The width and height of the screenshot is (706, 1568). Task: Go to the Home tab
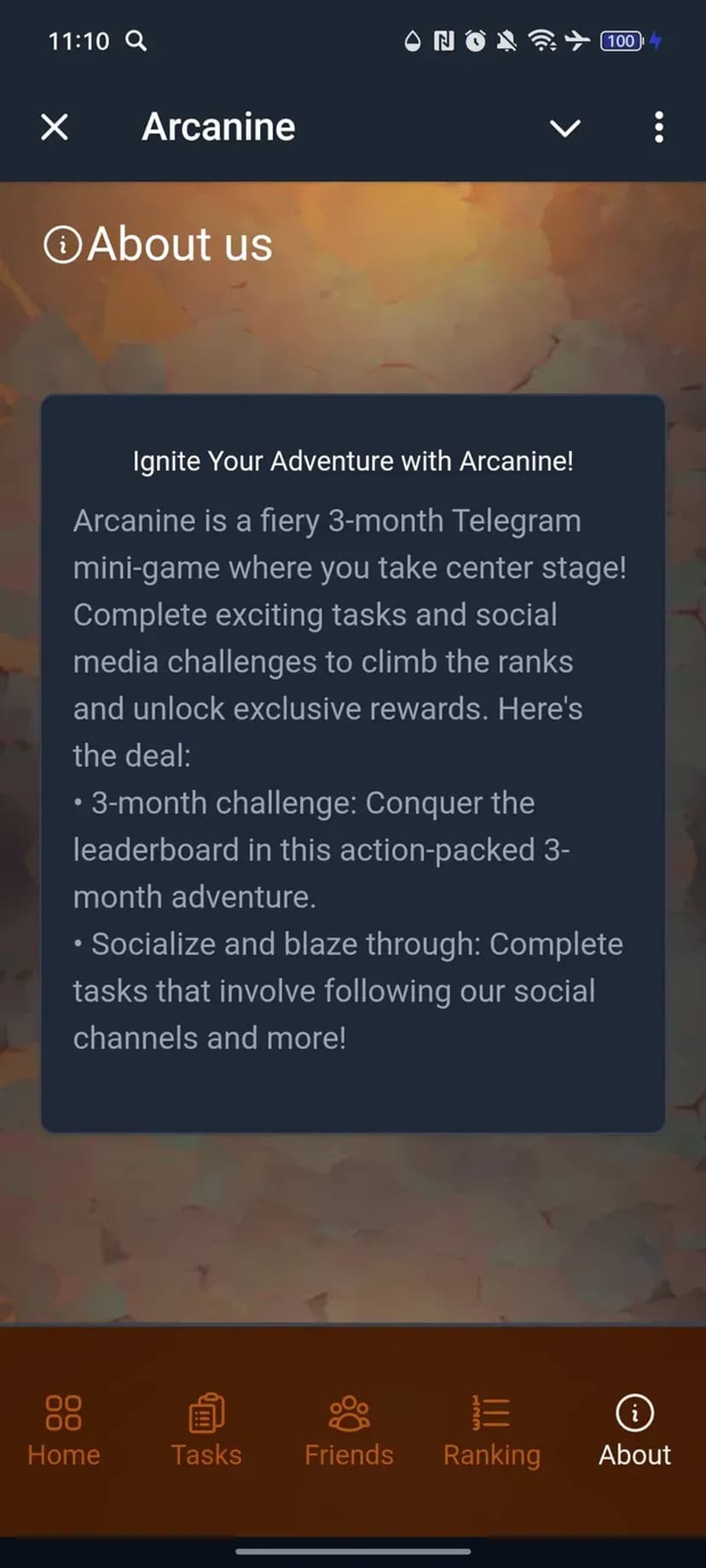pos(64,1430)
